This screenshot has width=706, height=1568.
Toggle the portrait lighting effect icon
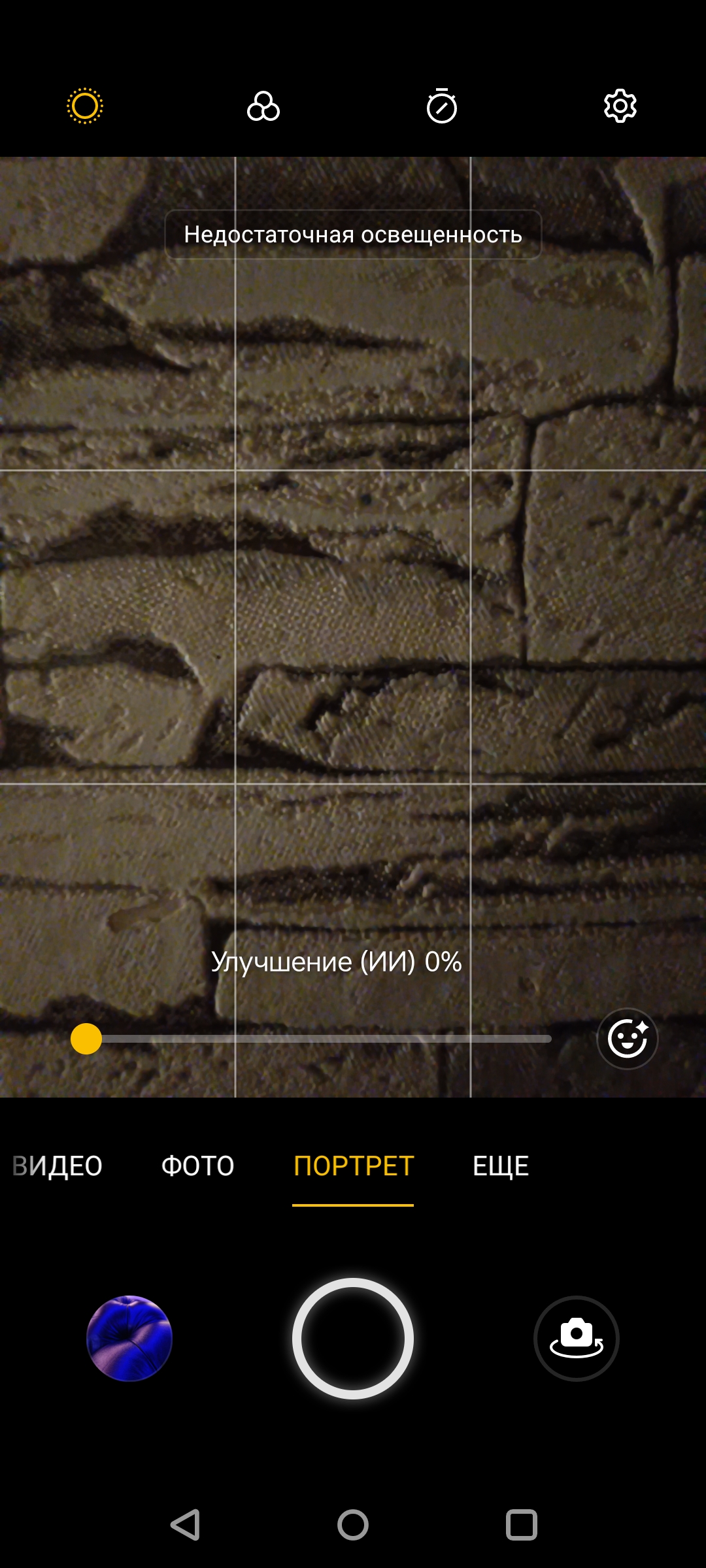point(85,106)
